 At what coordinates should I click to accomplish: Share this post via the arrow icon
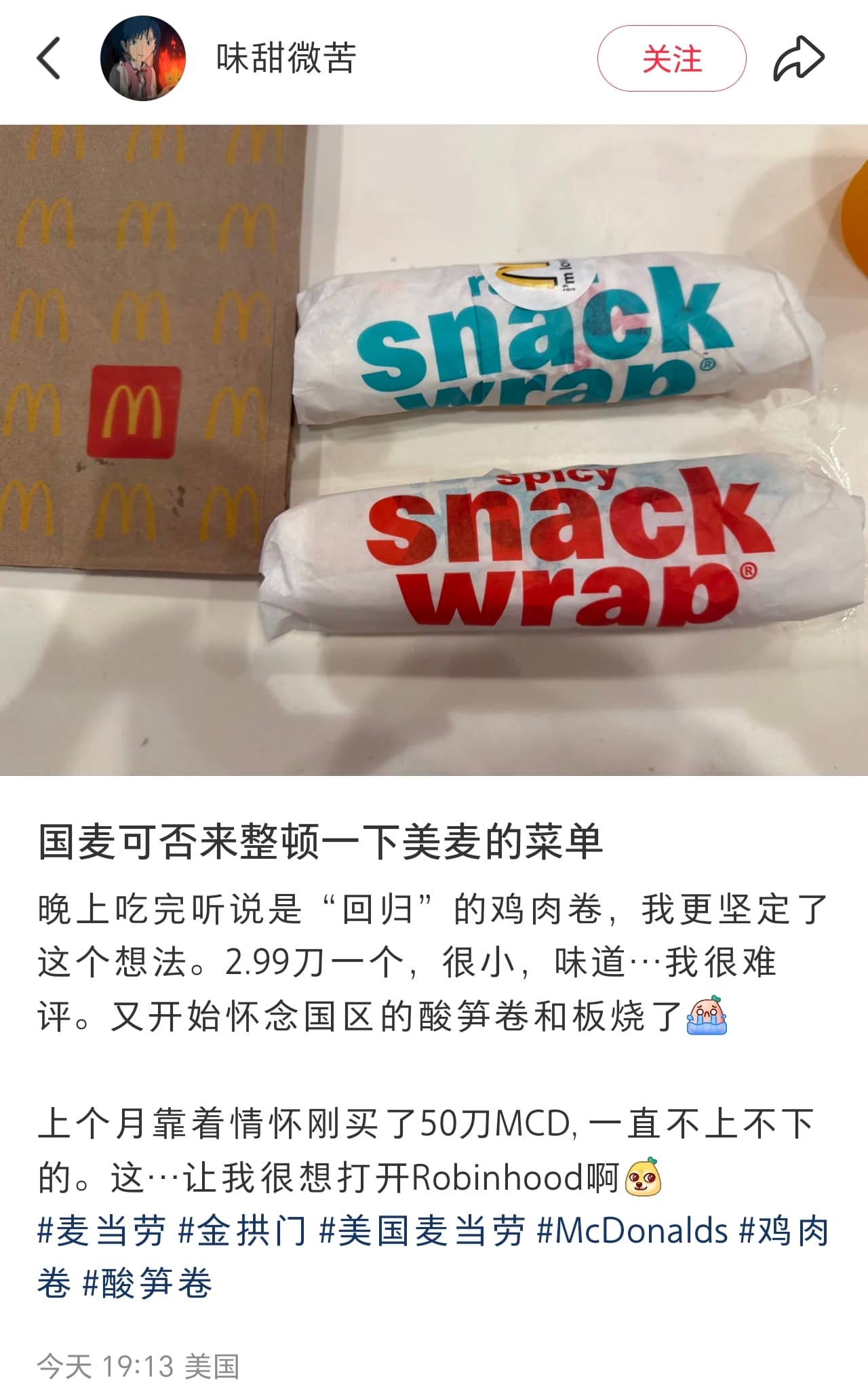(799, 58)
